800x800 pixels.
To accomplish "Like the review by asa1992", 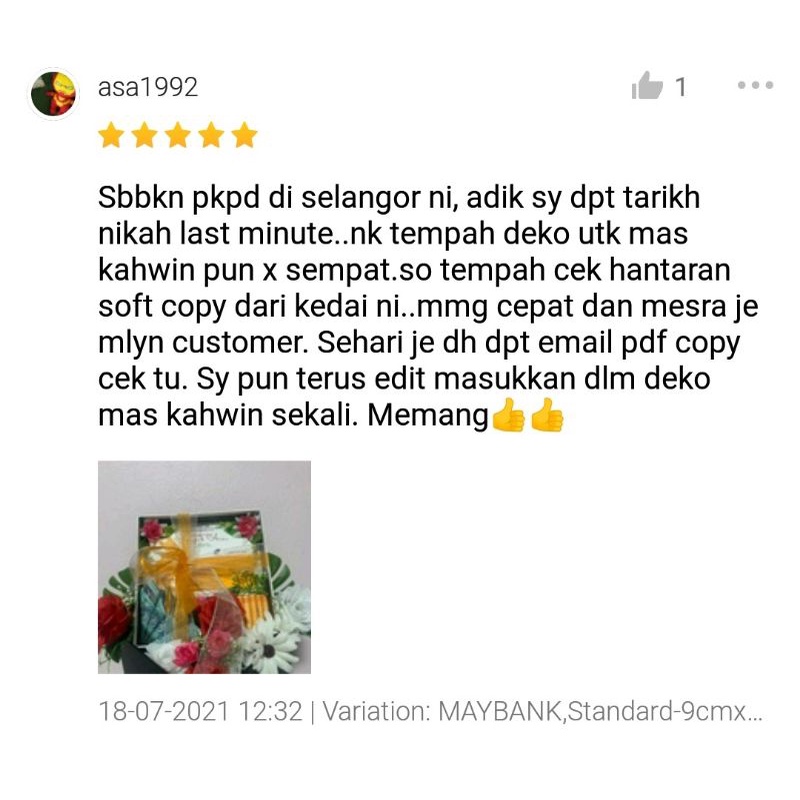I will (x=647, y=87).
